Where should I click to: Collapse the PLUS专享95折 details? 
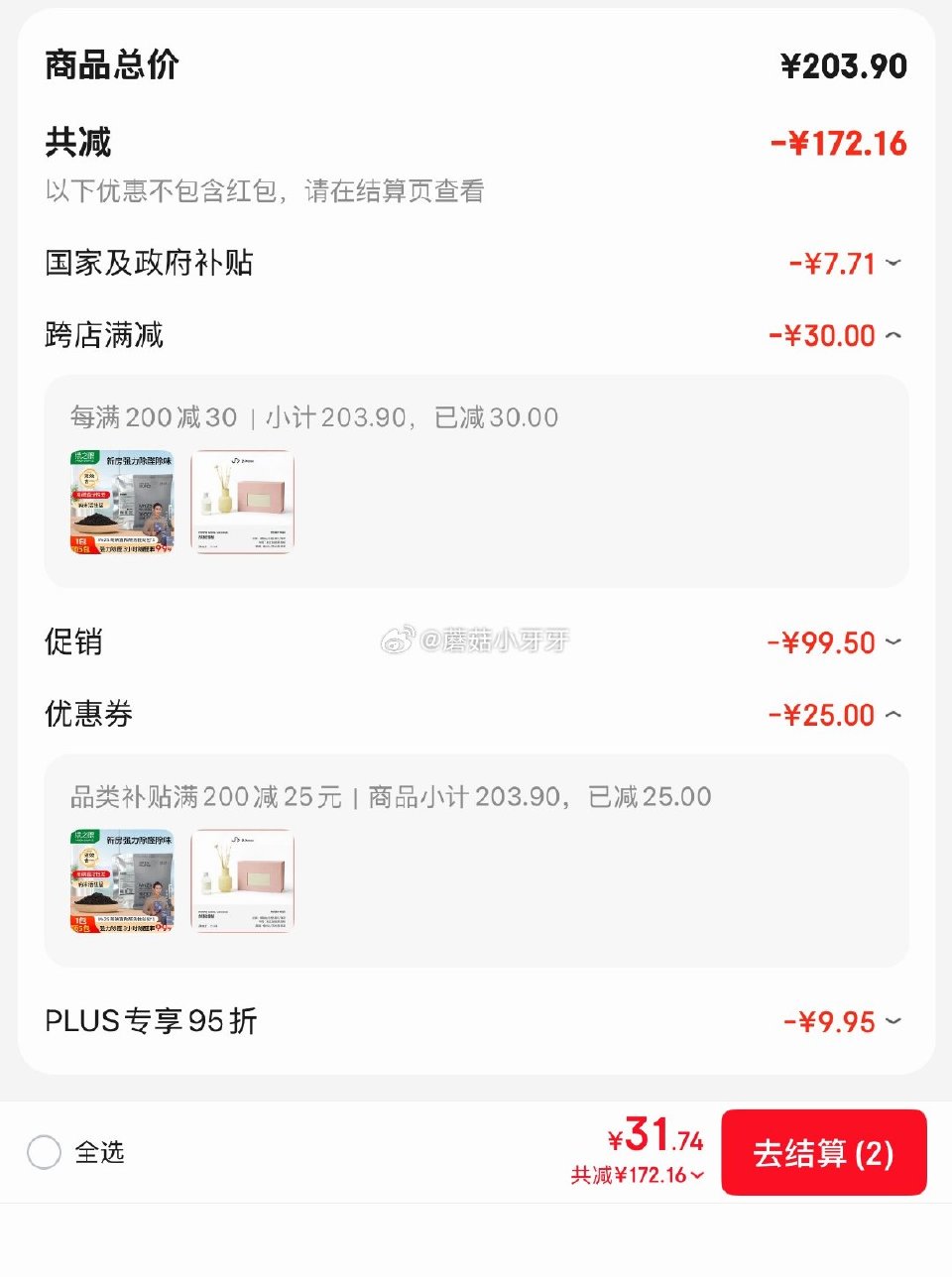pos(893,1021)
